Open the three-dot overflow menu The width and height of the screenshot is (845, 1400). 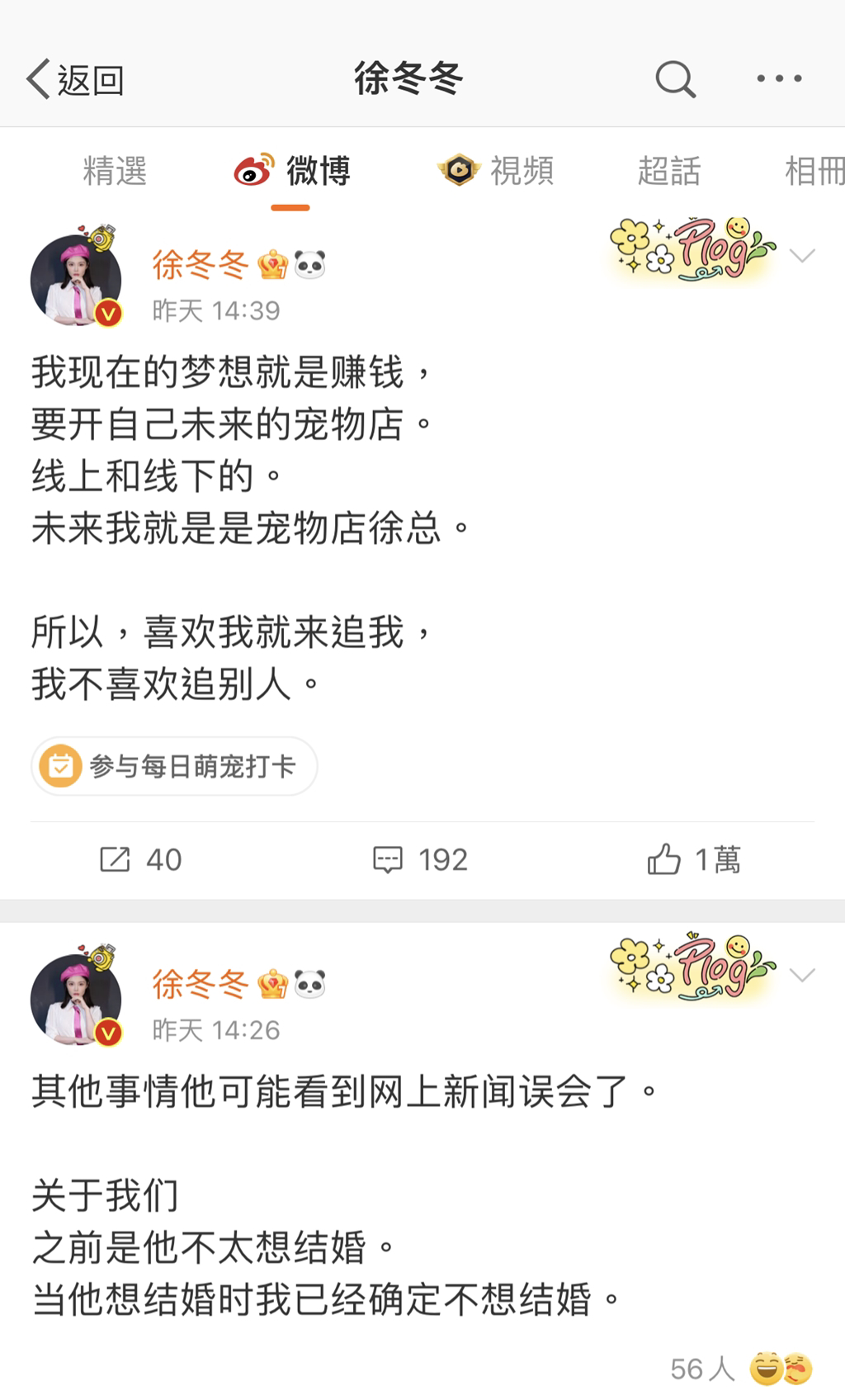click(x=779, y=79)
